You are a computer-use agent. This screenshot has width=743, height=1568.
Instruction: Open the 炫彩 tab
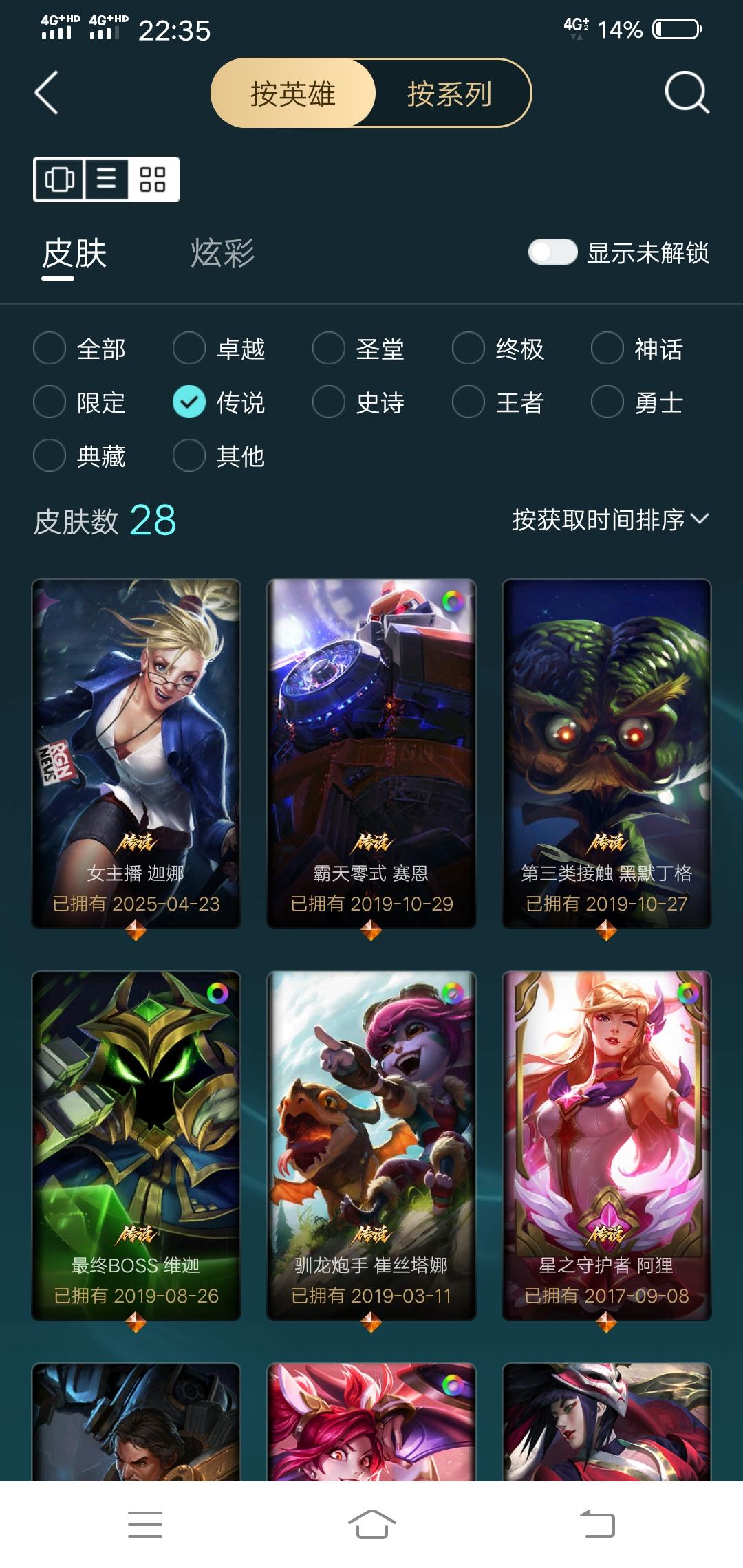222,254
